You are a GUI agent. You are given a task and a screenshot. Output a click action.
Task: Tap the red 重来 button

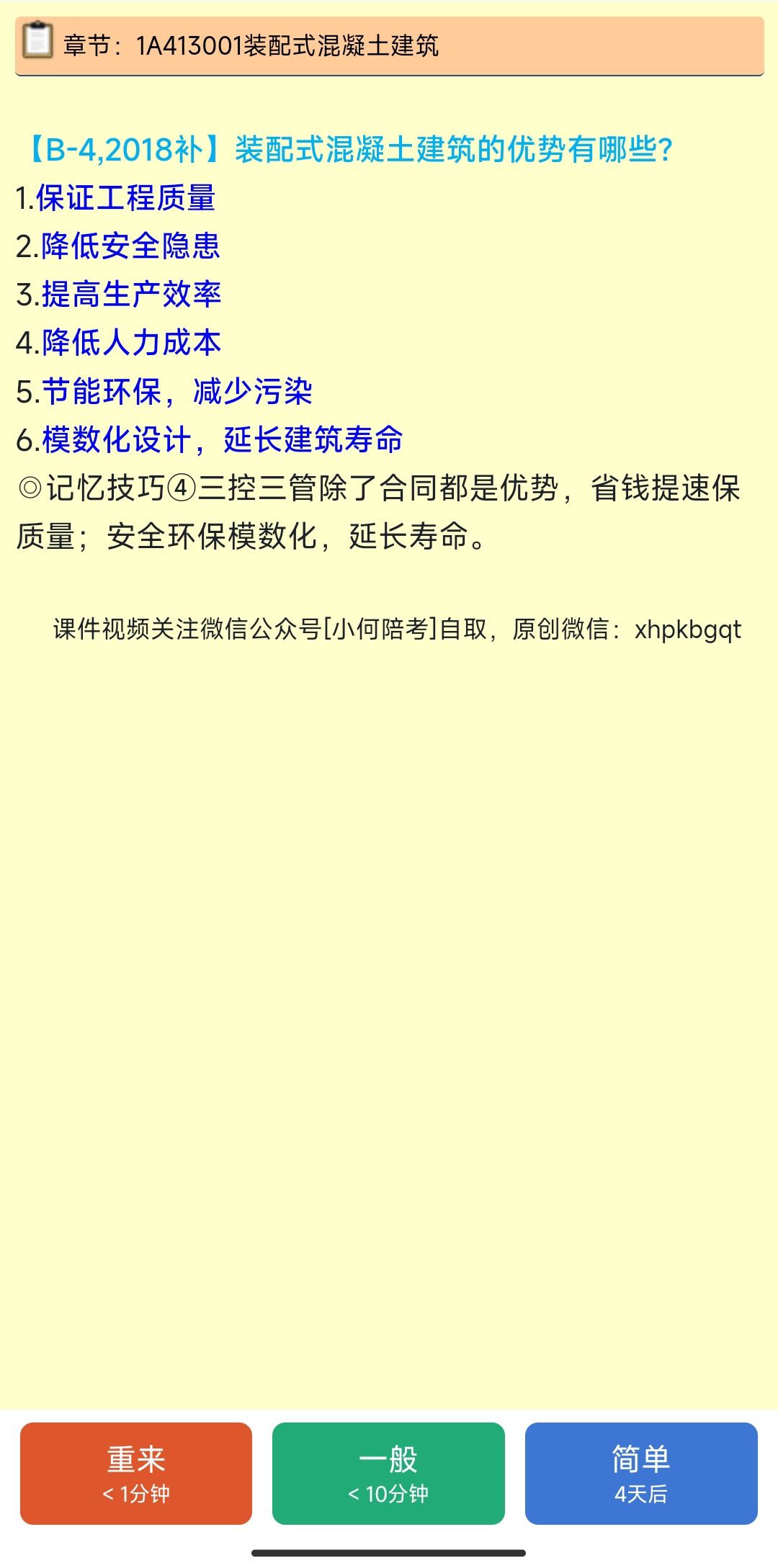pyautogui.click(x=136, y=1473)
